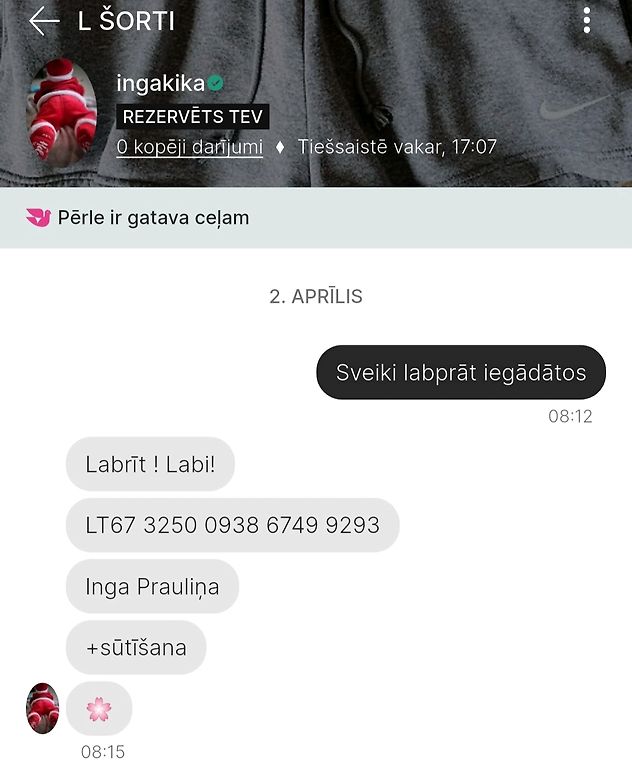Tap ingakika's small avatar beside the messages
632x768 pixels.
point(42,709)
